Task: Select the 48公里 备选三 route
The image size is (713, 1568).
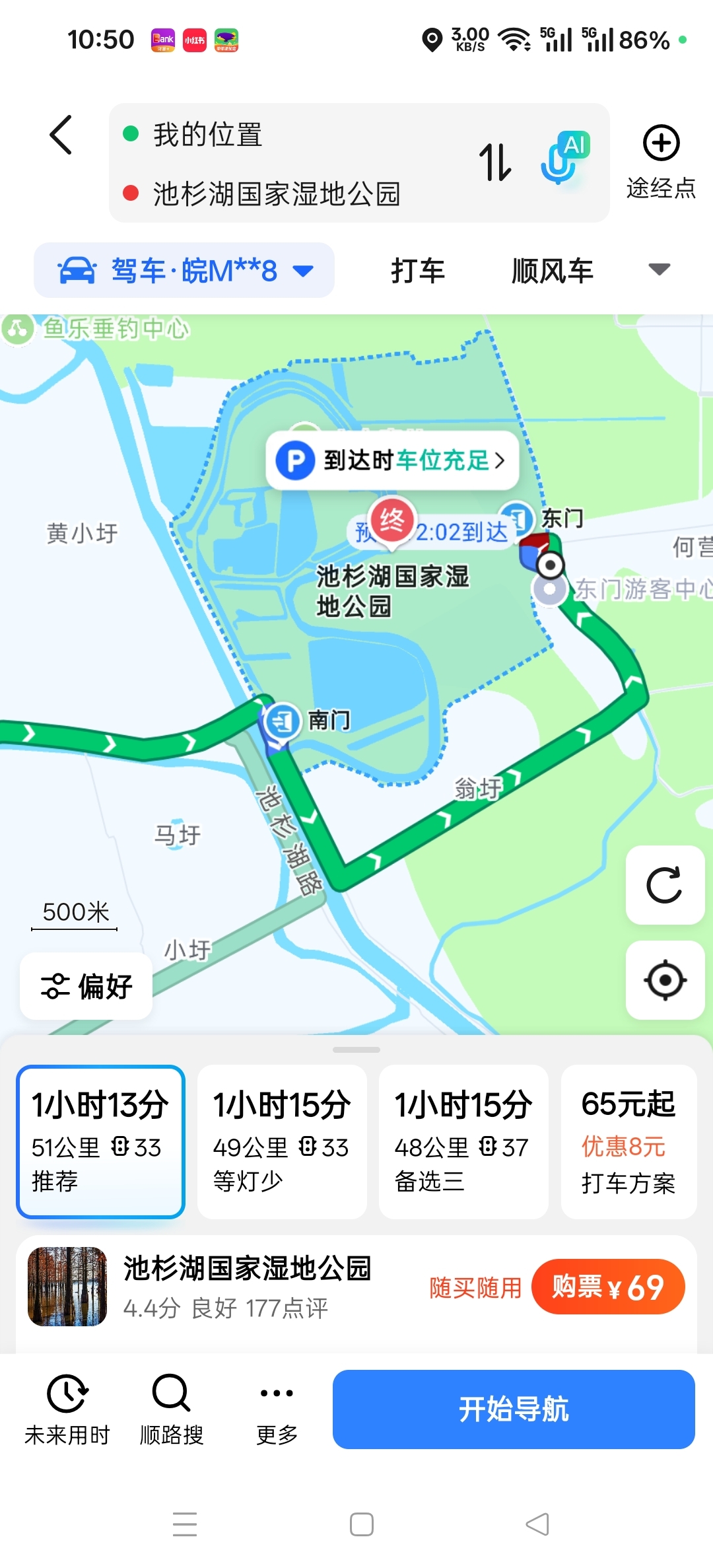Action: coord(463,1141)
